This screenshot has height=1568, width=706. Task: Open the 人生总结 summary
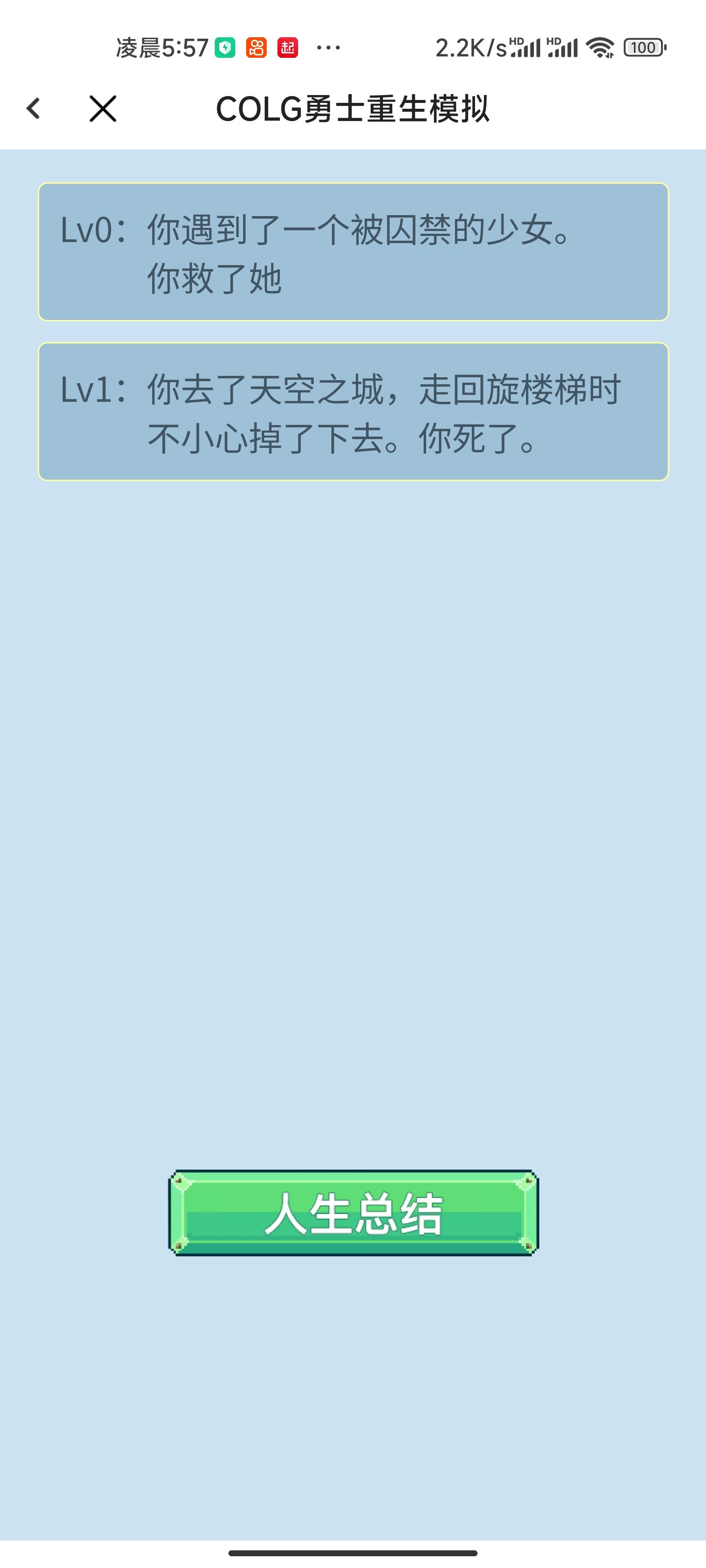point(353,1213)
